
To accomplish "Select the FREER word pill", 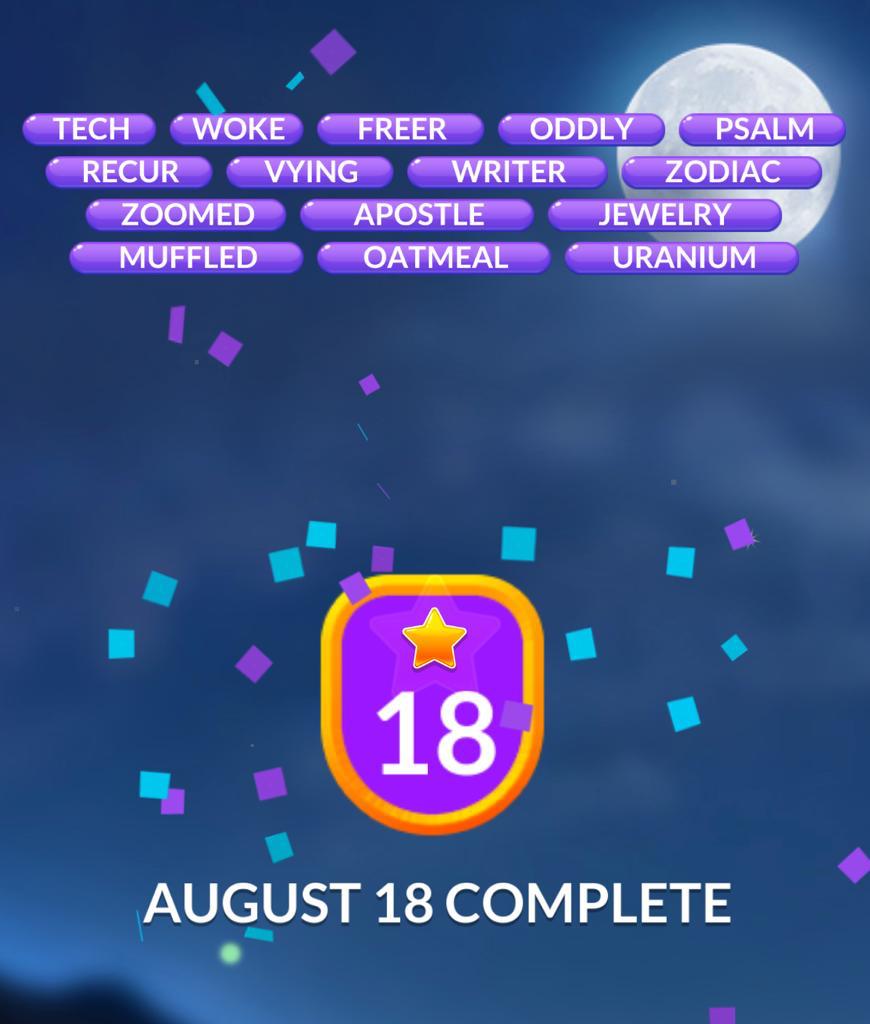I will point(401,130).
